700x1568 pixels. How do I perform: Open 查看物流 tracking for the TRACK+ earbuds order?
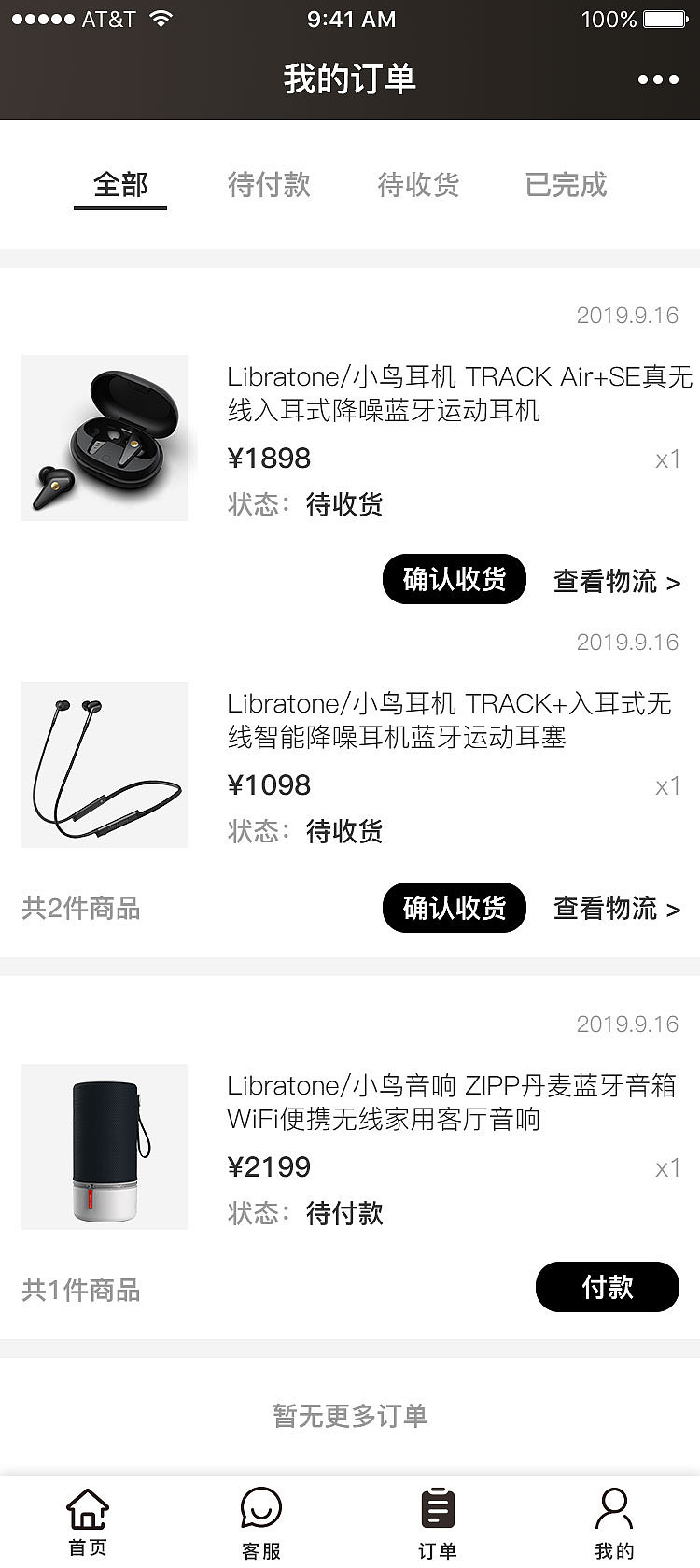tap(616, 908)
